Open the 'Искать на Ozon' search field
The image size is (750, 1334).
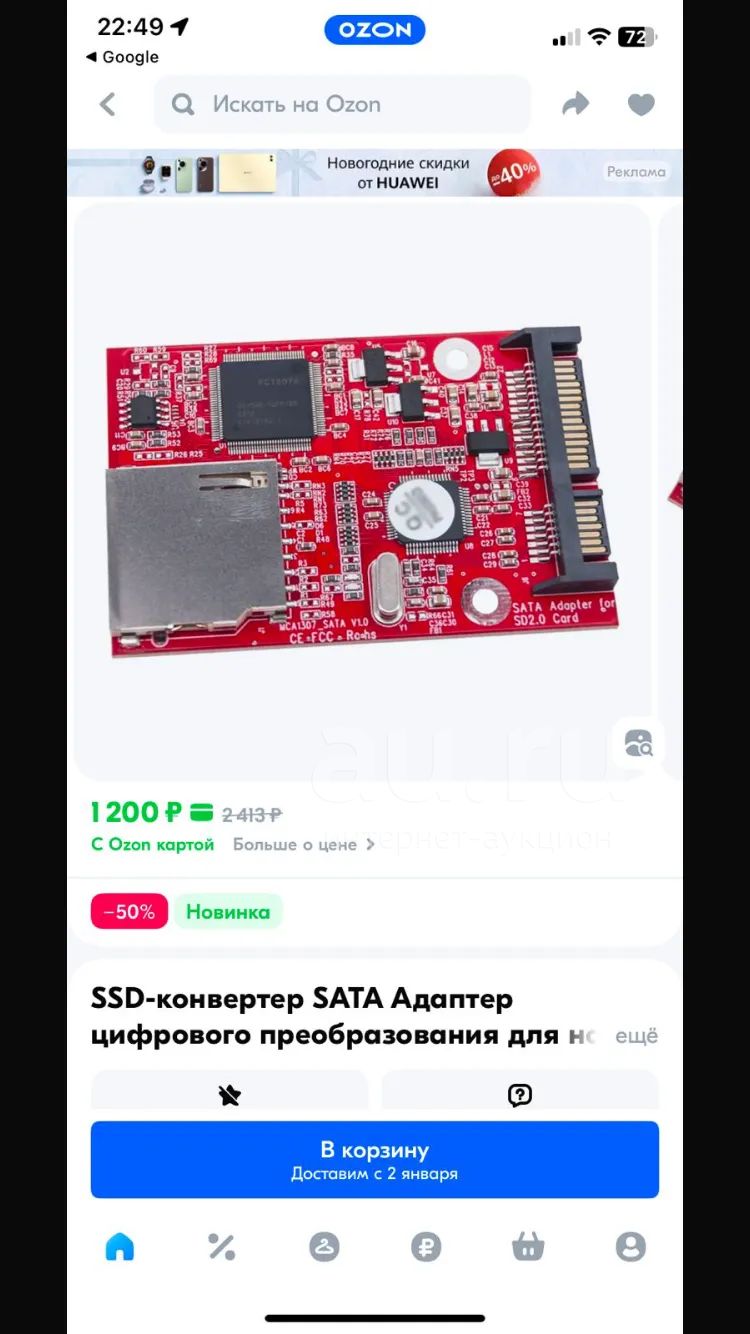(x=342, y=104)
